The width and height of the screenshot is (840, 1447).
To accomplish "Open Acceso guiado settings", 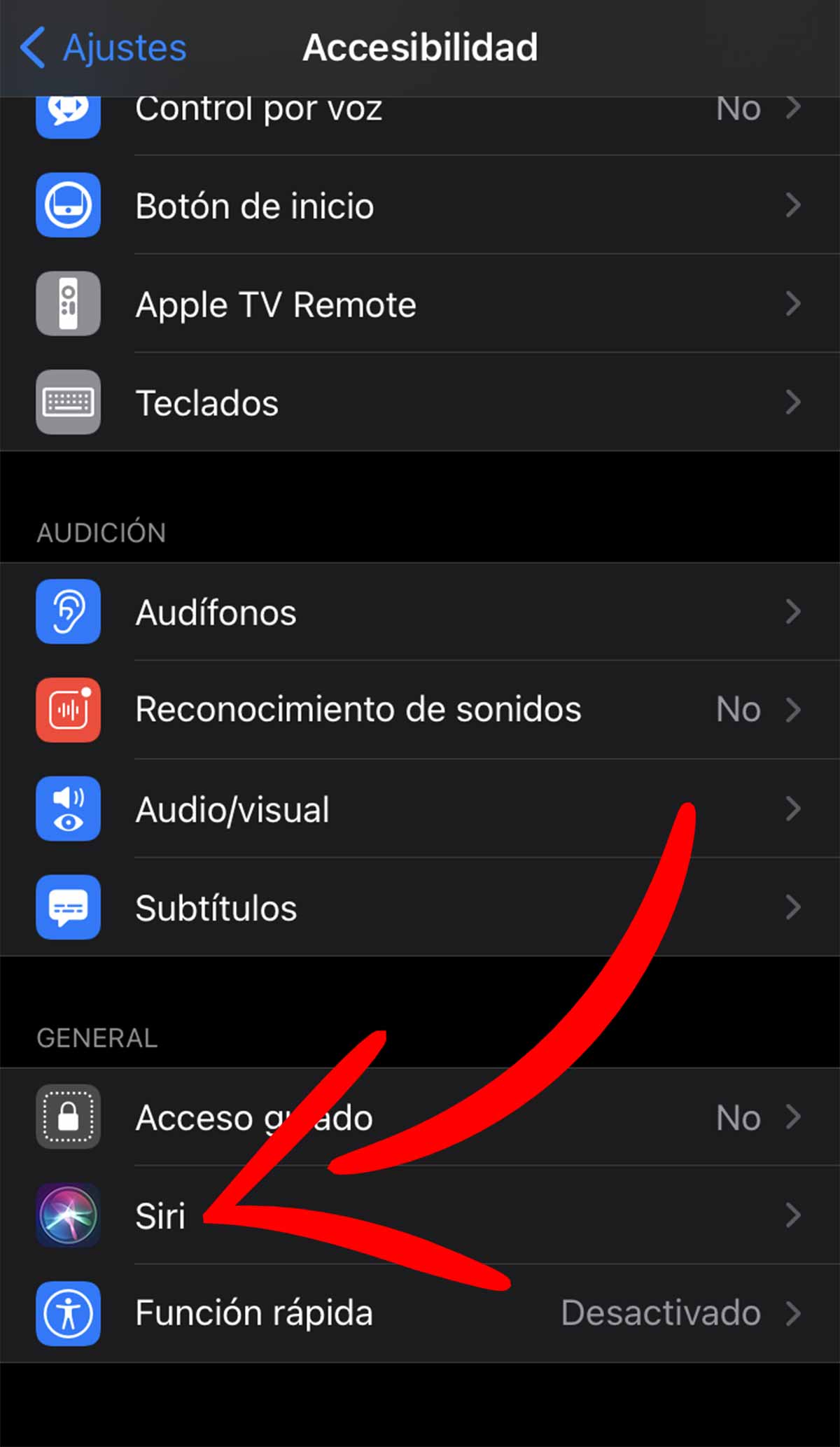I will tap(420, 1117).
